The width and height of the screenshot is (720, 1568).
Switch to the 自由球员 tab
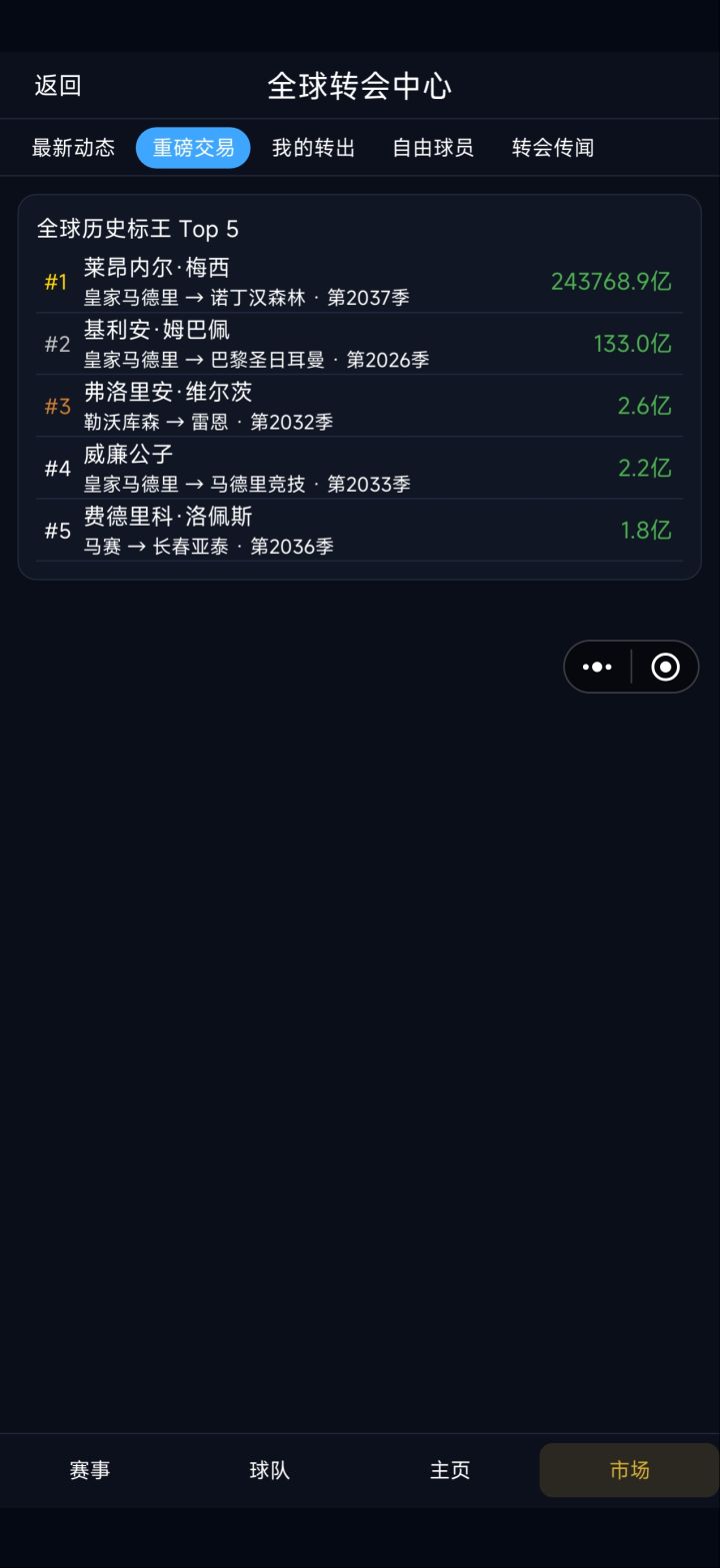tap(433, 148)
